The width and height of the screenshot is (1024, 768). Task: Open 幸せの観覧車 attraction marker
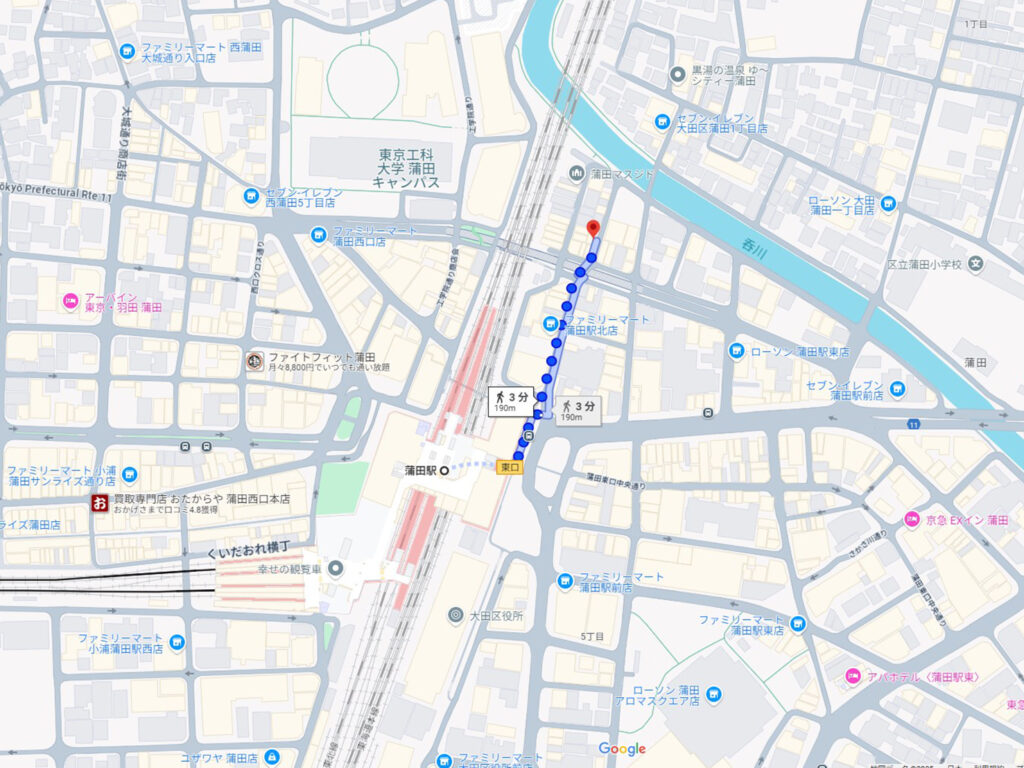[x=336, y=569]
